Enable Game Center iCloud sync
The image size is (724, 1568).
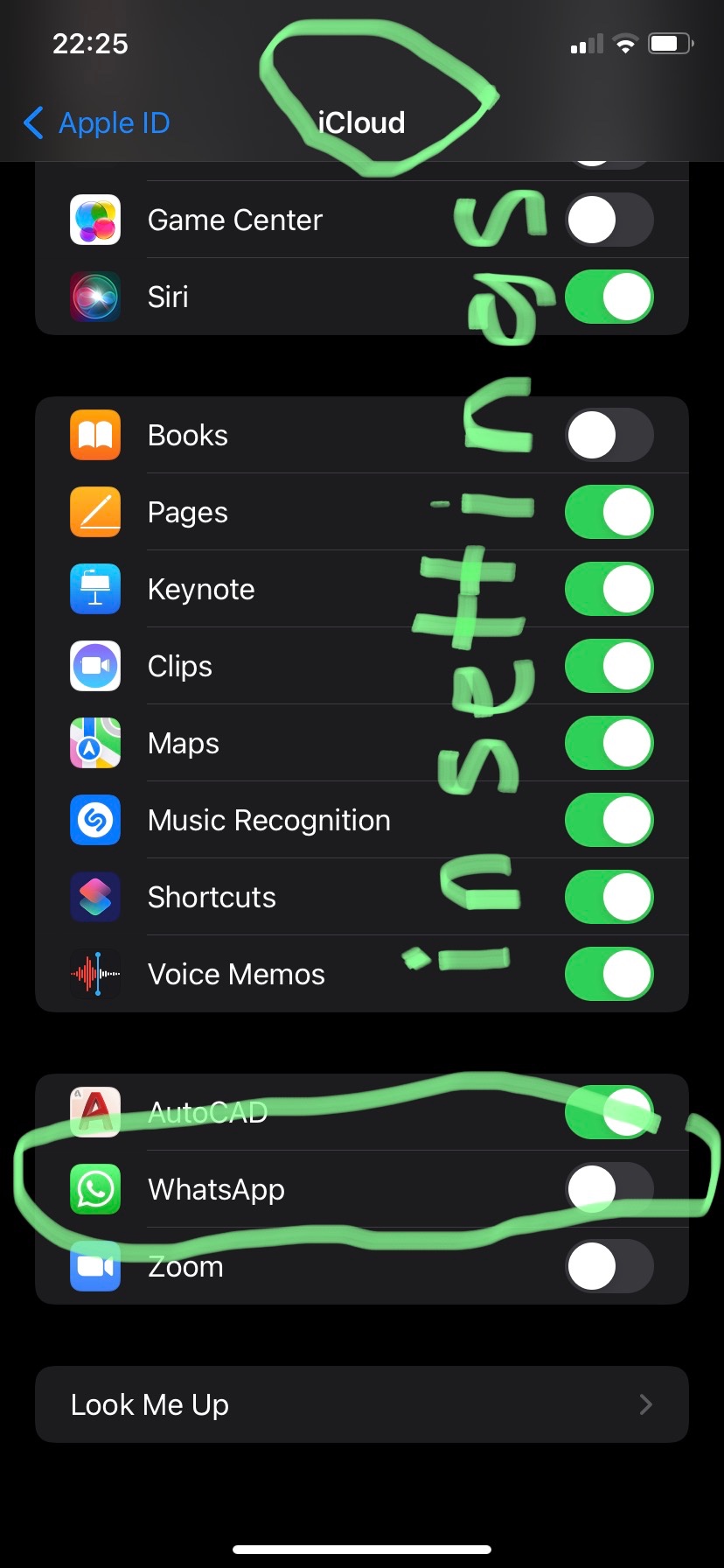click(609, 220)
